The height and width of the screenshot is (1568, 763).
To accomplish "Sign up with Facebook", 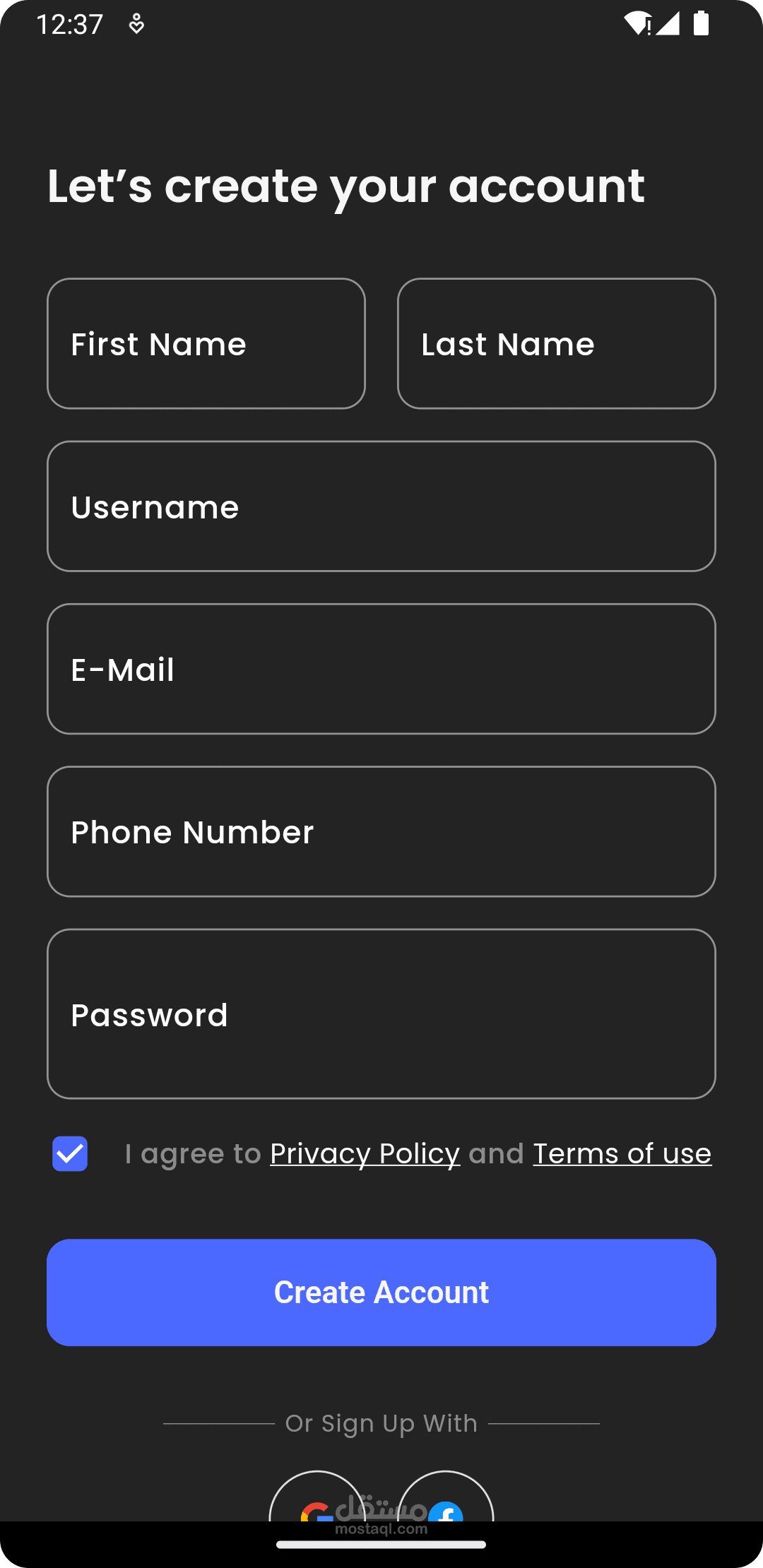I will tap(445, 1496).
